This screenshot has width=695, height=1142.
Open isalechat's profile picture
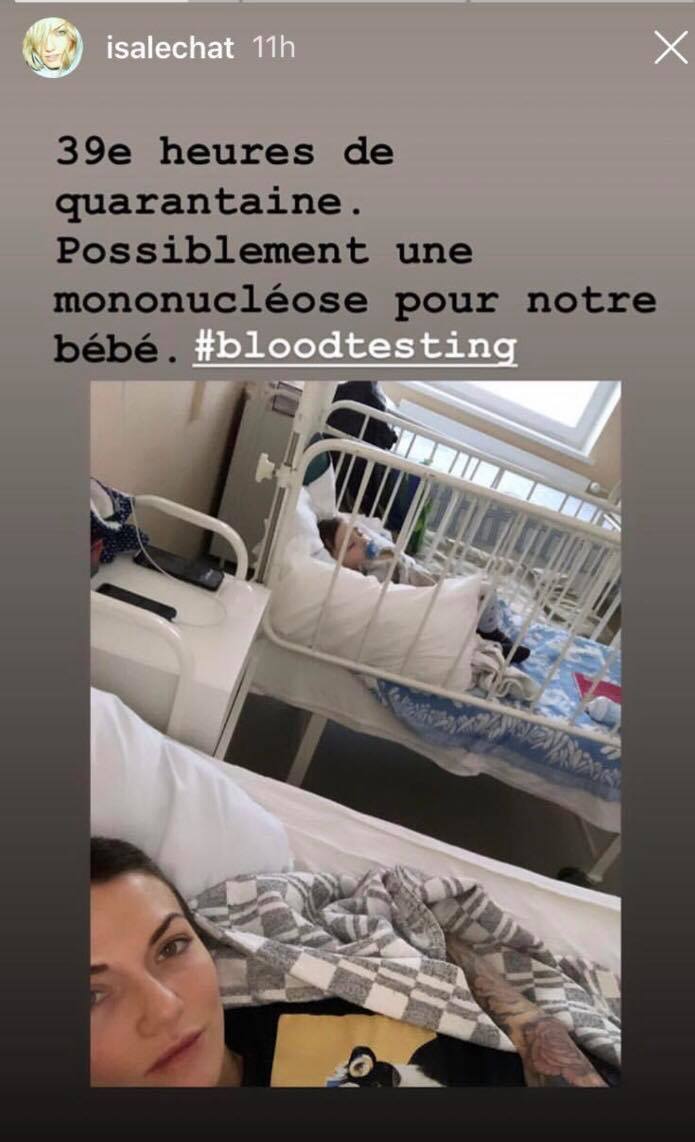(52, 47)
